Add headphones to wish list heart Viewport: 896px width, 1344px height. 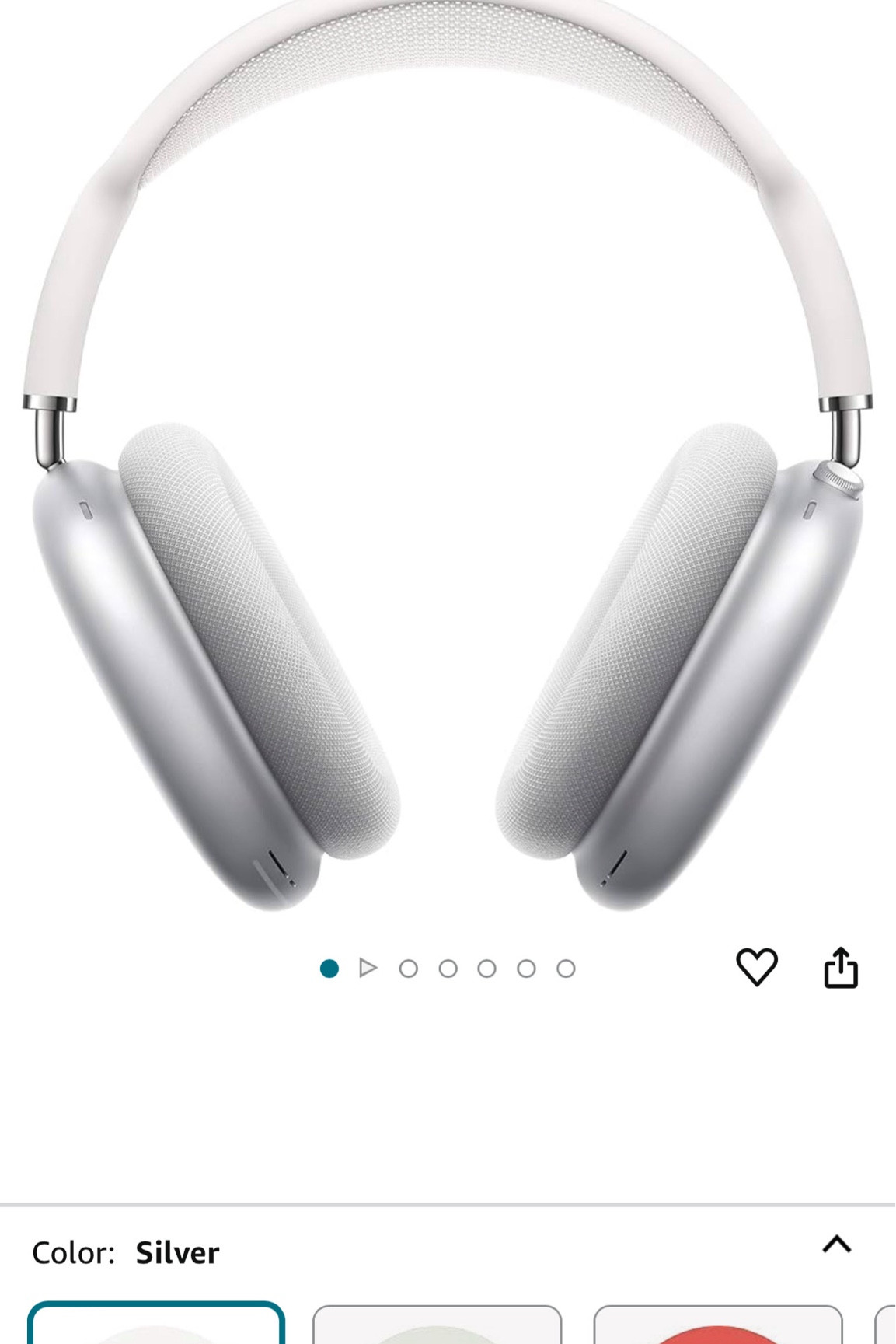[x=756, y=967]
